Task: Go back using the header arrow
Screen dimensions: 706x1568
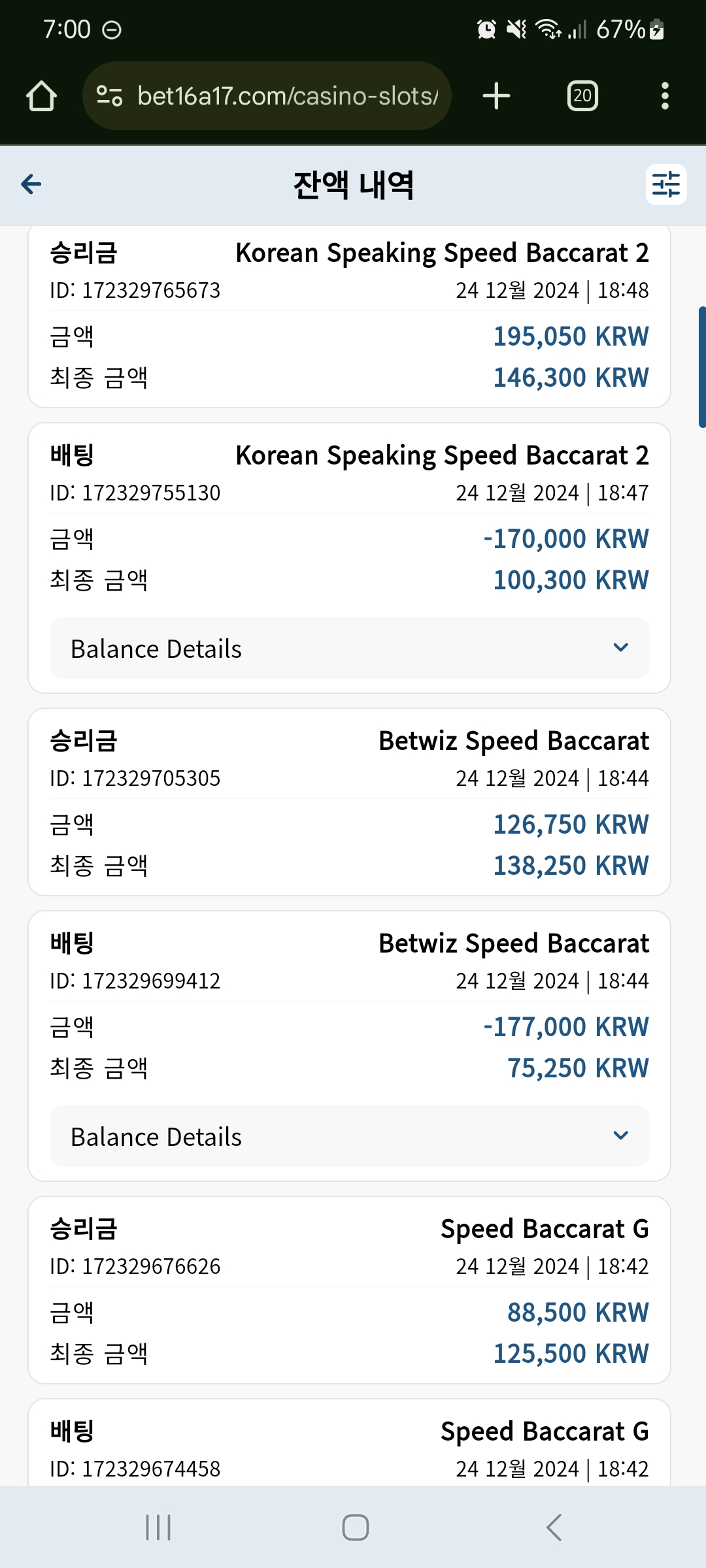Action: point(31,184)
